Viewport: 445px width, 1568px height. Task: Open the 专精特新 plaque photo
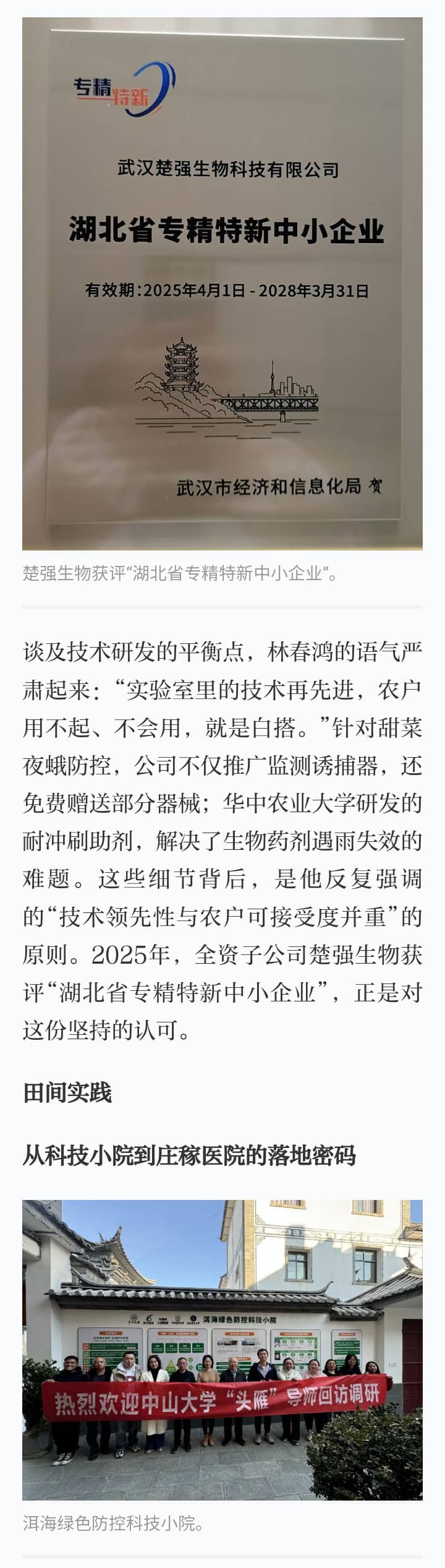[x=222, y=283]
